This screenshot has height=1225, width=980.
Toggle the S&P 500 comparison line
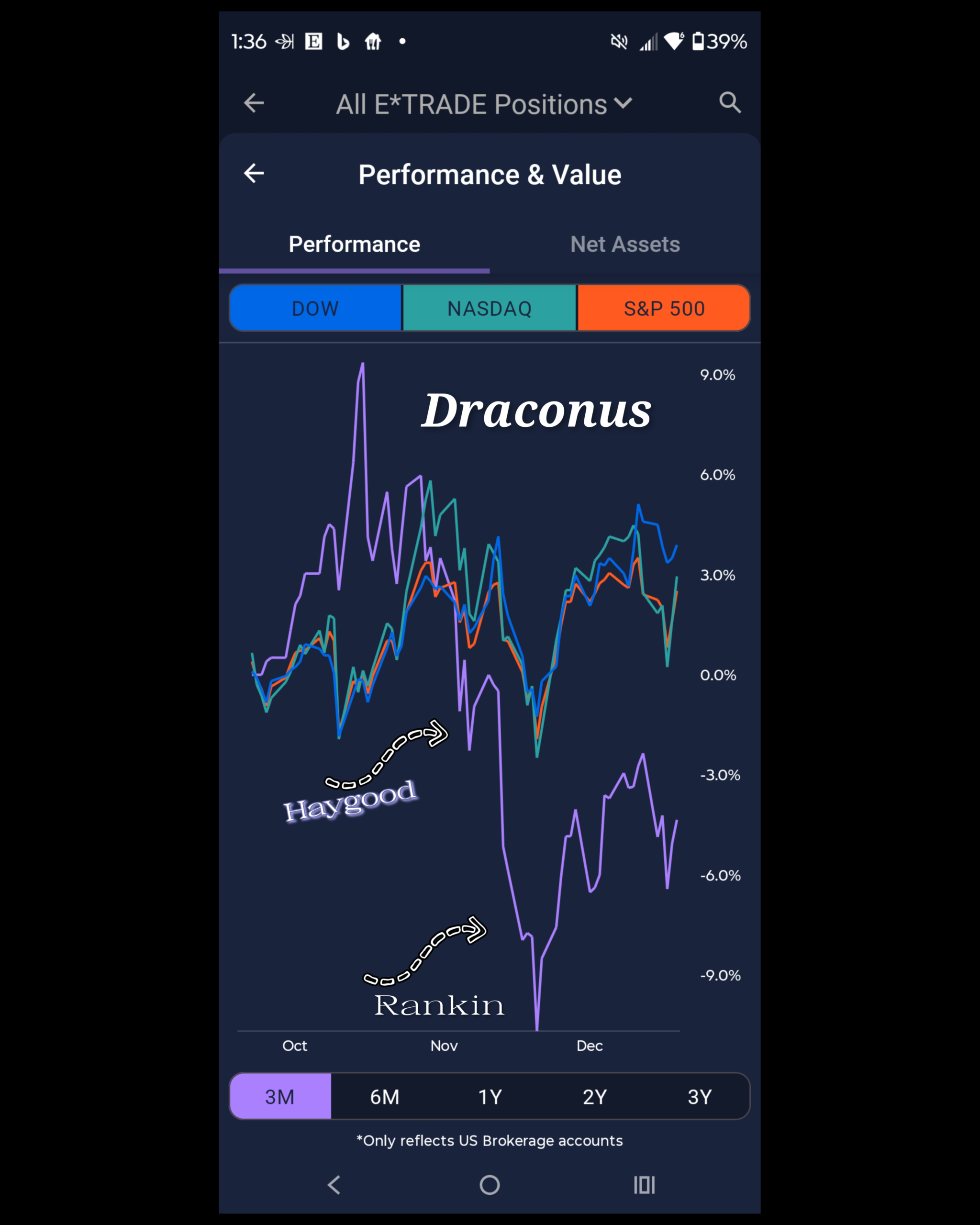coord(664,309)
